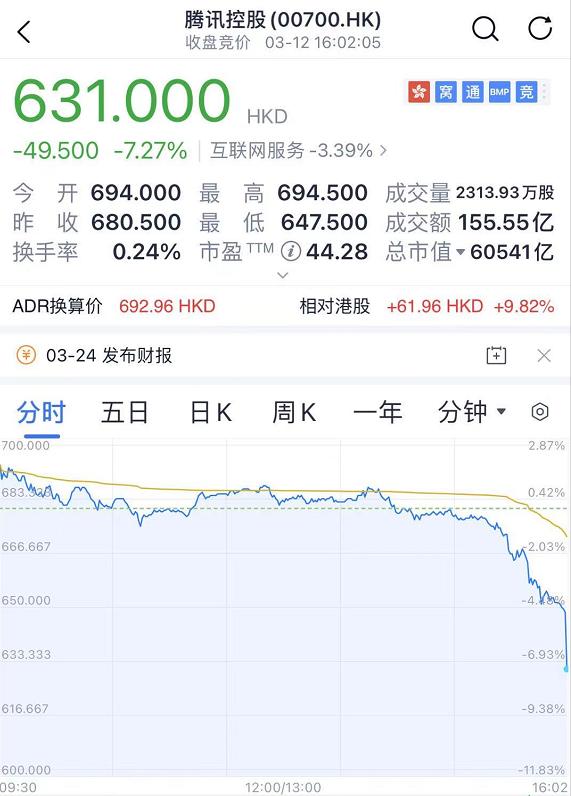The height and width of the screenshot is (796, 571).
Task: Open chart settings hexagon icon
Action: tap(540, 412)
